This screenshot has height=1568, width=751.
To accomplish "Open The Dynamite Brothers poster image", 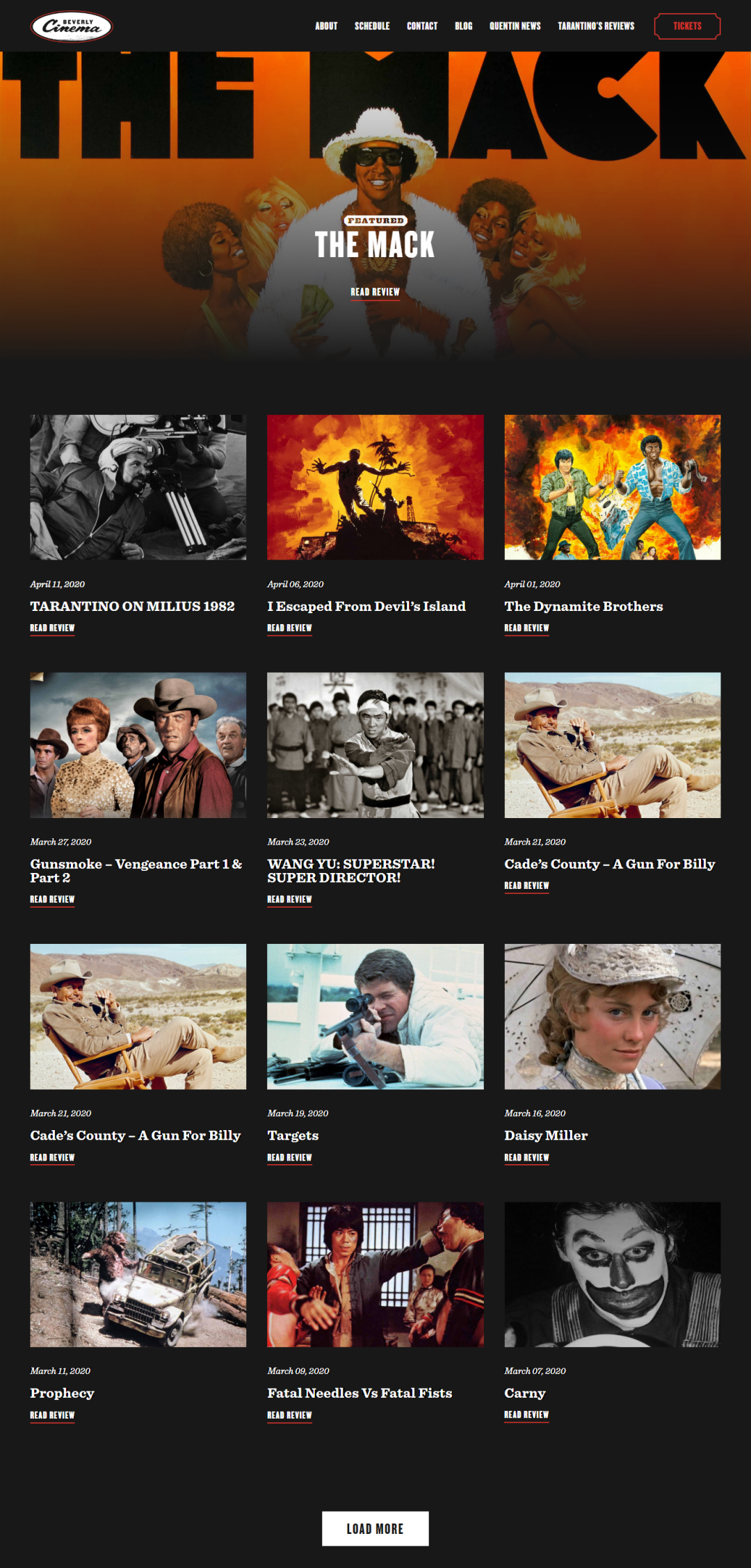I will point(612,487).
